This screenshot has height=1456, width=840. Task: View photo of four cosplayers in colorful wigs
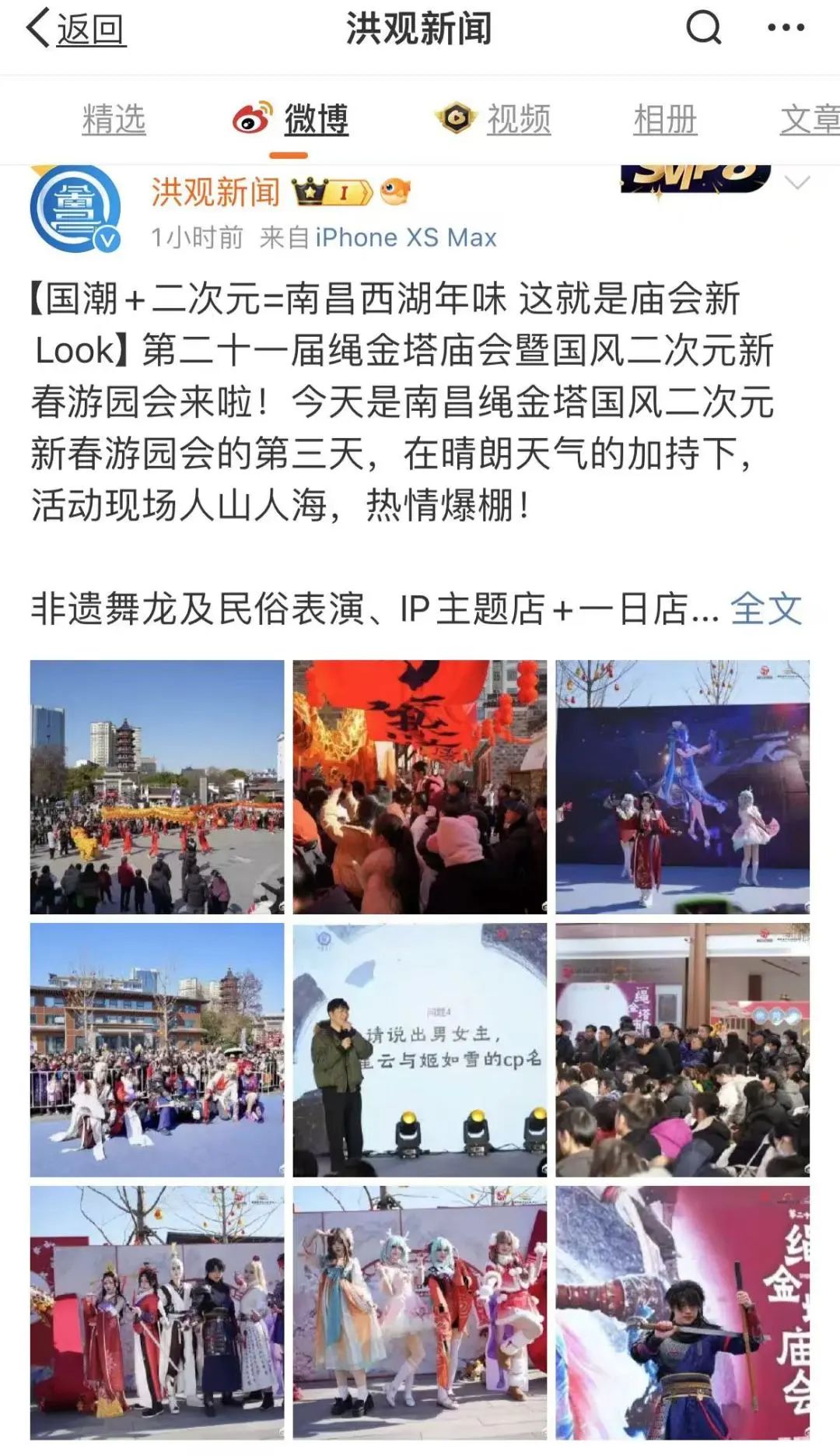pos(419,1312)
